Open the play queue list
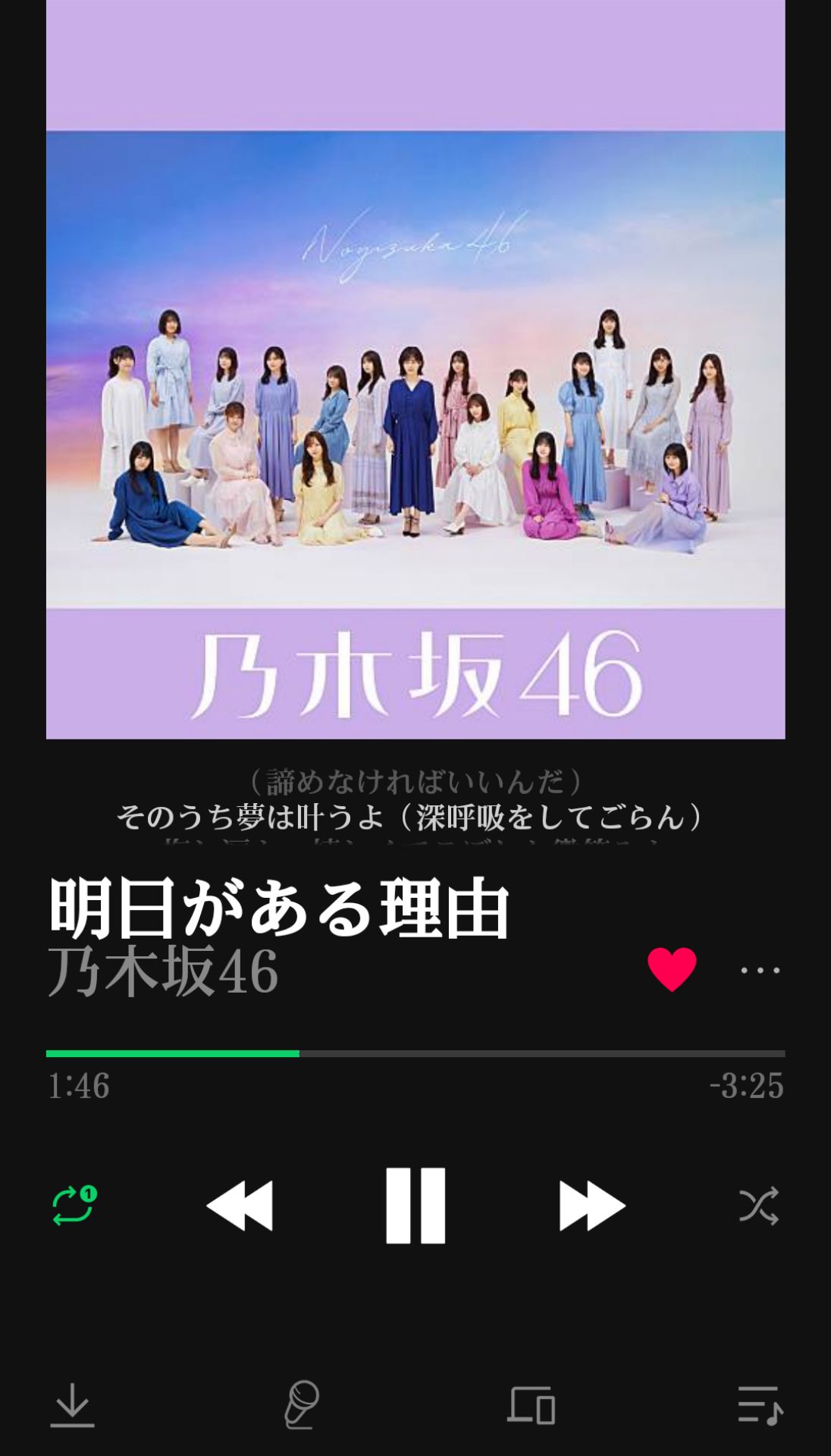This screenshot has width=831, height=1456. [x=760, y=1404]
